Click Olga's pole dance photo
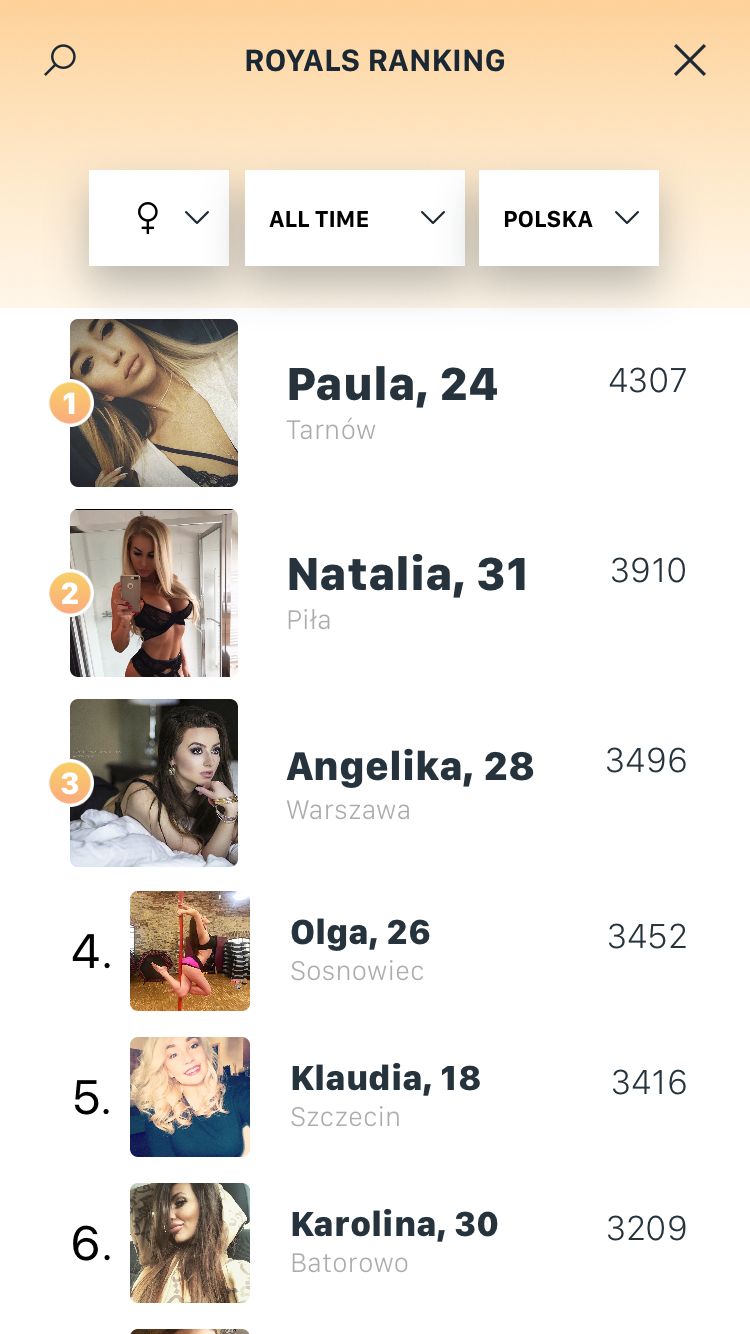 [190, 951]
